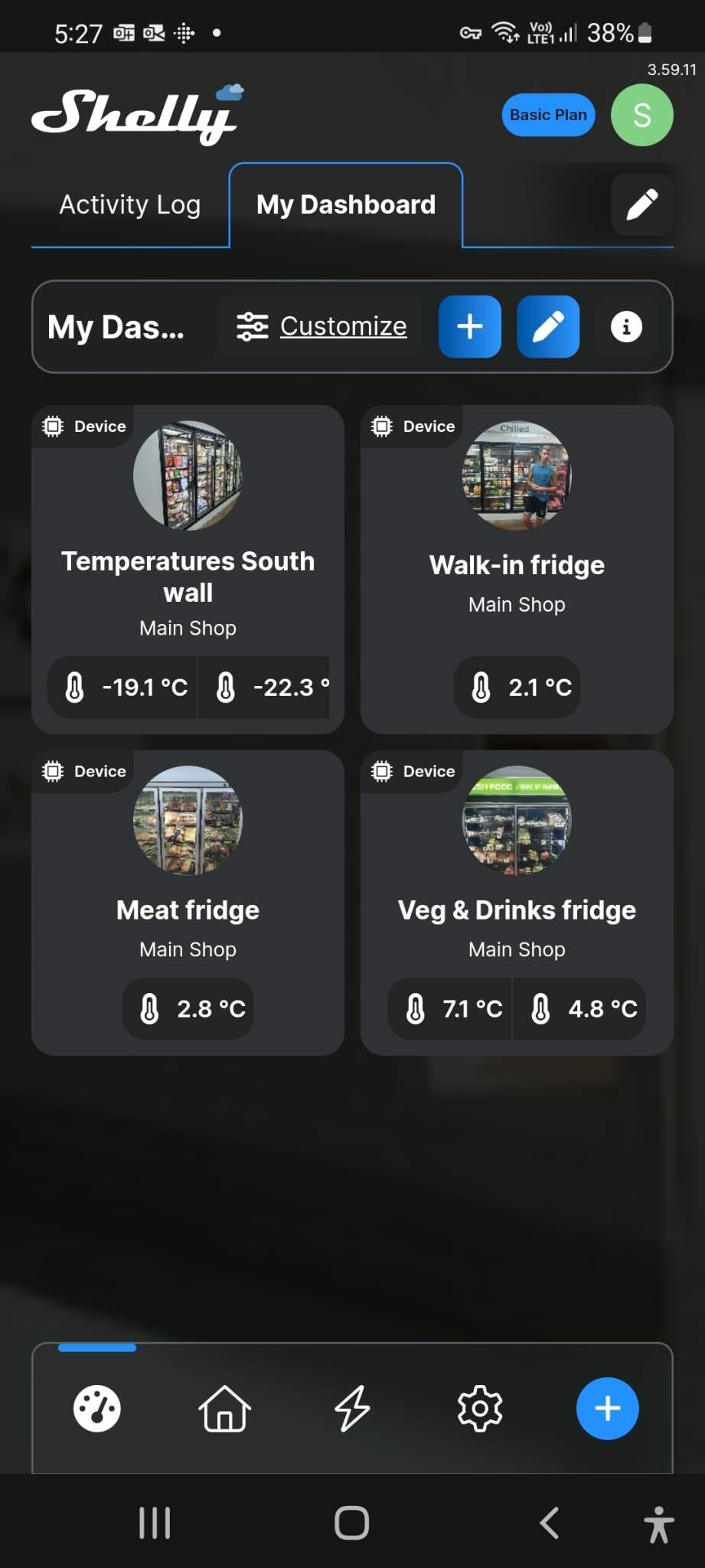Image resolution: width=705 pixels, height=1568 pixels.
Task: Open the settings gear tab
Action: coord(480,1408)
